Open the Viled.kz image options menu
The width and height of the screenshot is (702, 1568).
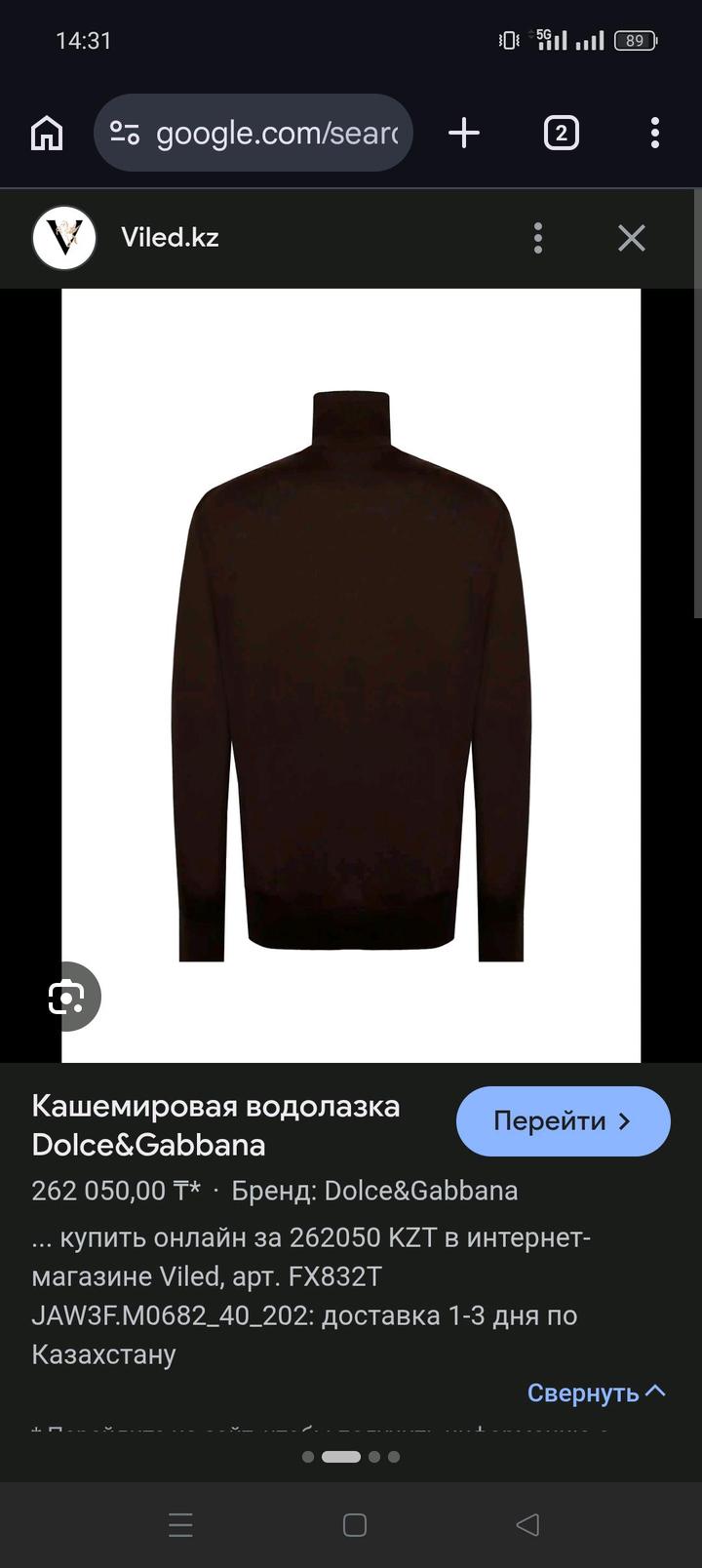tap(538, 238)
